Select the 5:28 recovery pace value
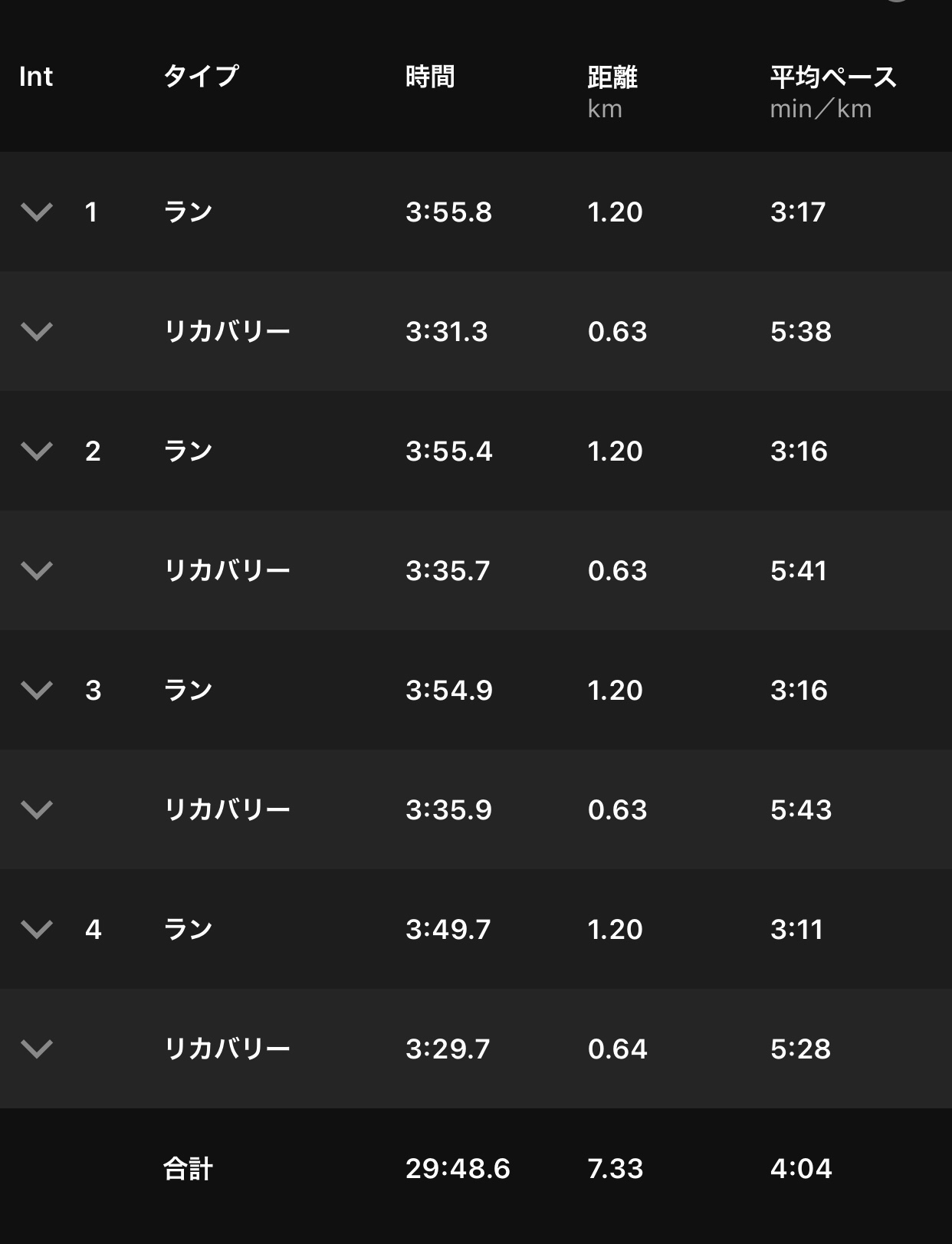The image size is (952, 1244). point(799,1049)
